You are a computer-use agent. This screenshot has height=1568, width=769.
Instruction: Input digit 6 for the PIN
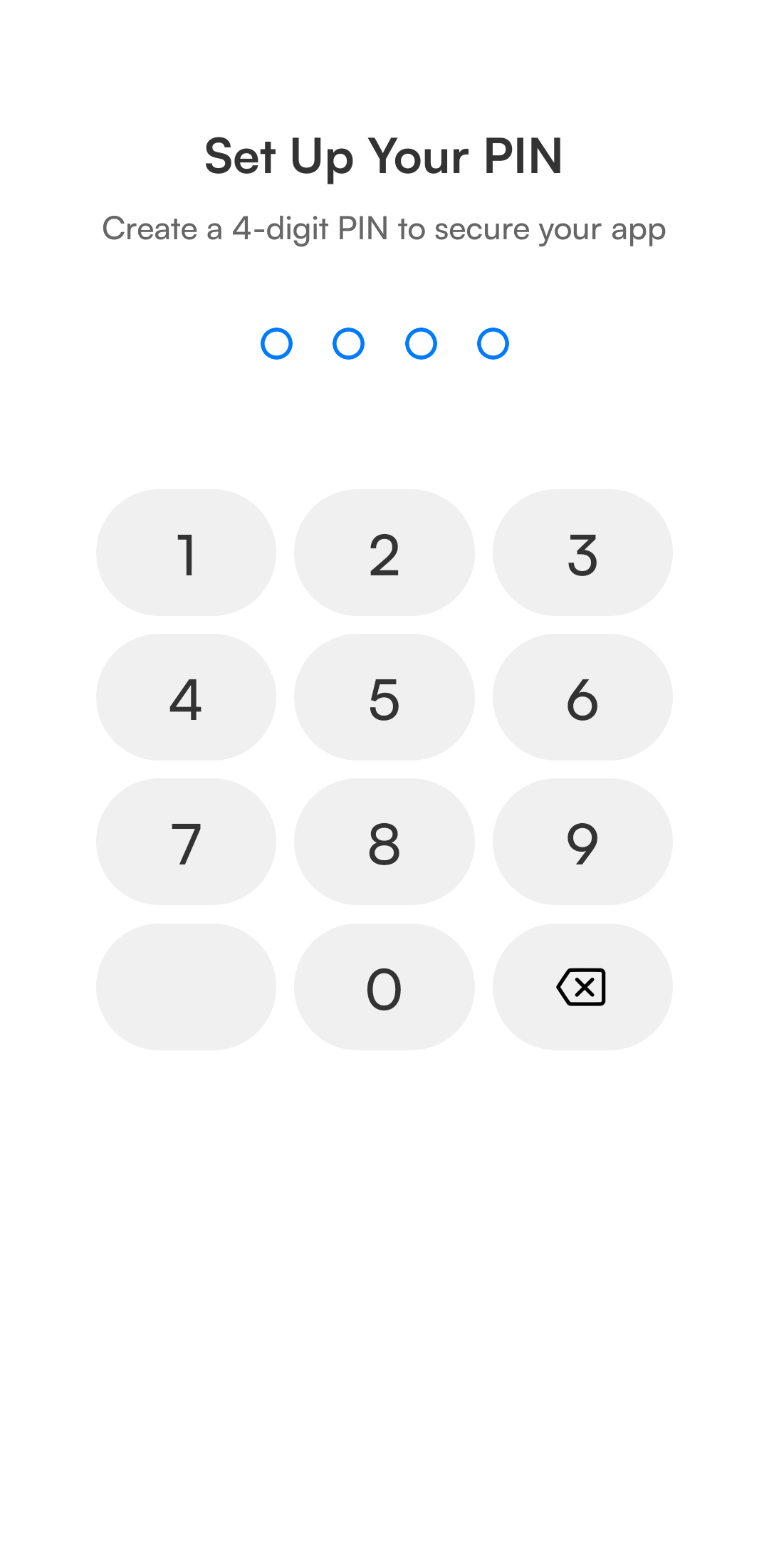(582, 697)
